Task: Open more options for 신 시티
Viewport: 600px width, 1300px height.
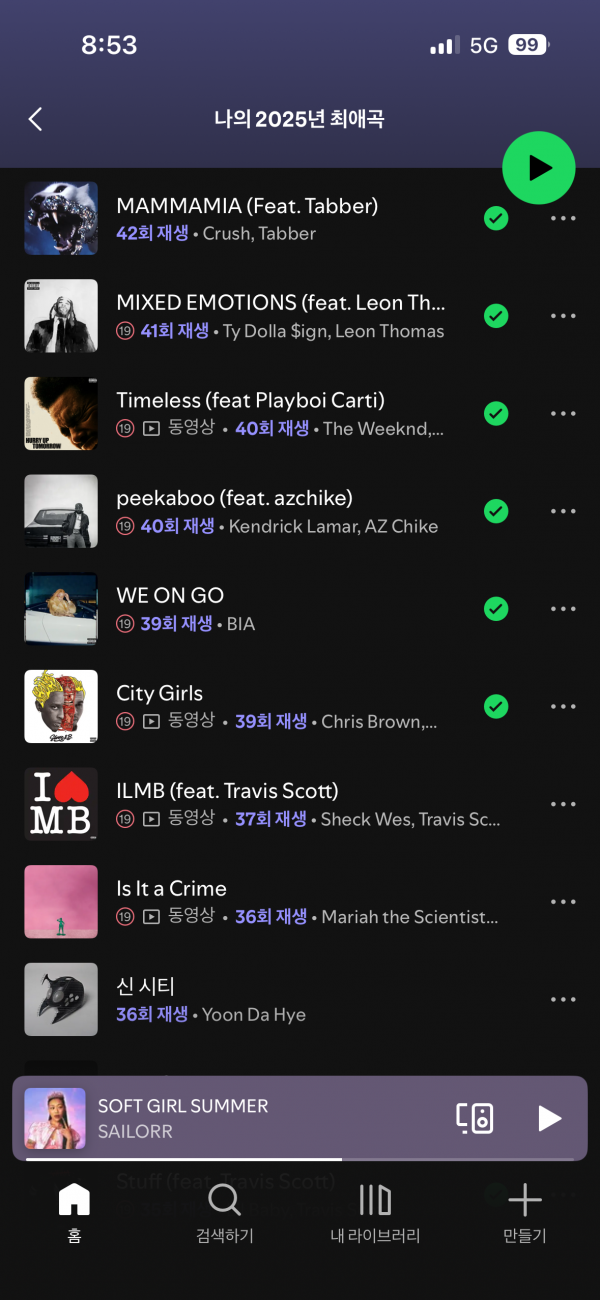Action: click(x=563, y=1000)
